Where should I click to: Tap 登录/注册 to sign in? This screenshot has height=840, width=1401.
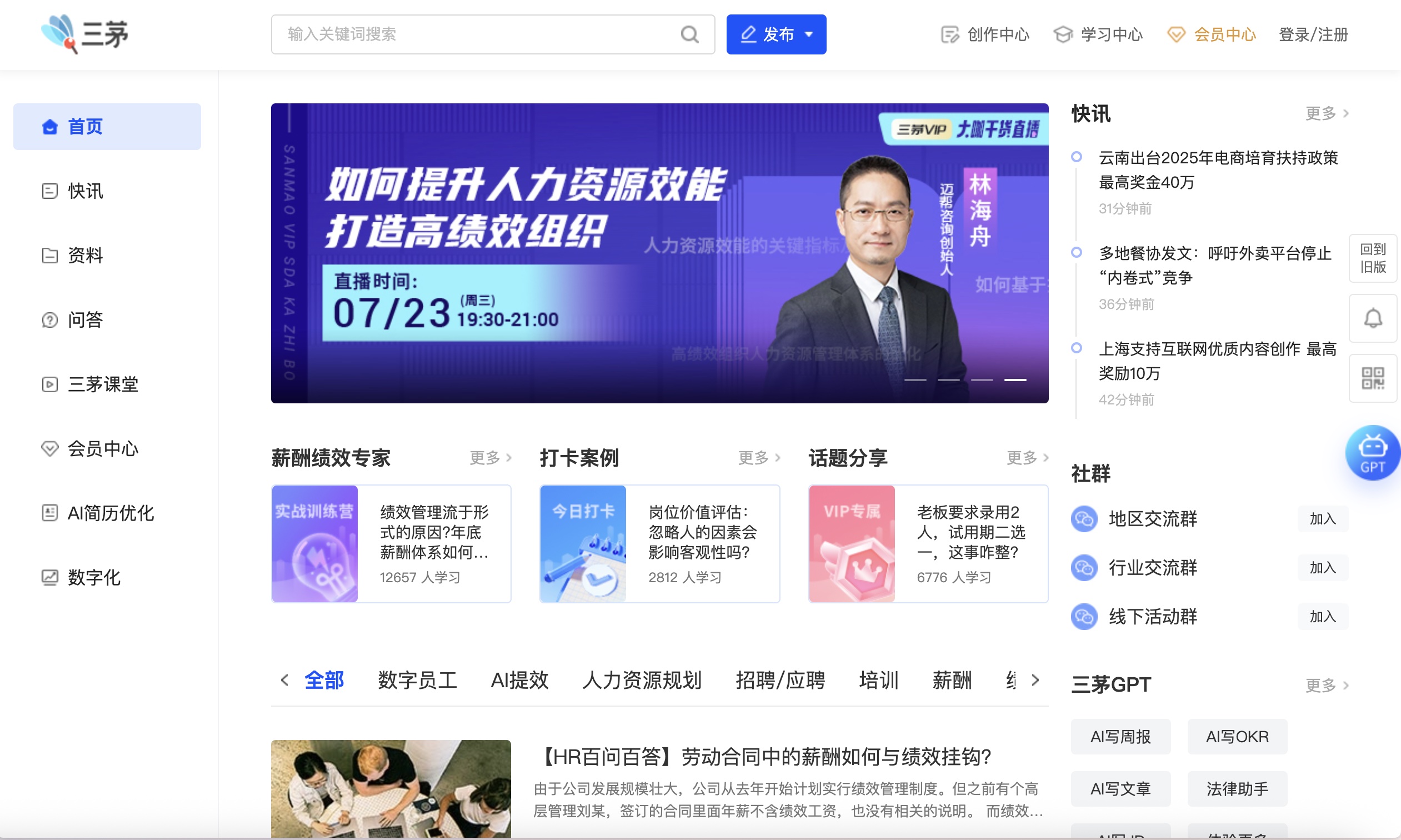1313,34
